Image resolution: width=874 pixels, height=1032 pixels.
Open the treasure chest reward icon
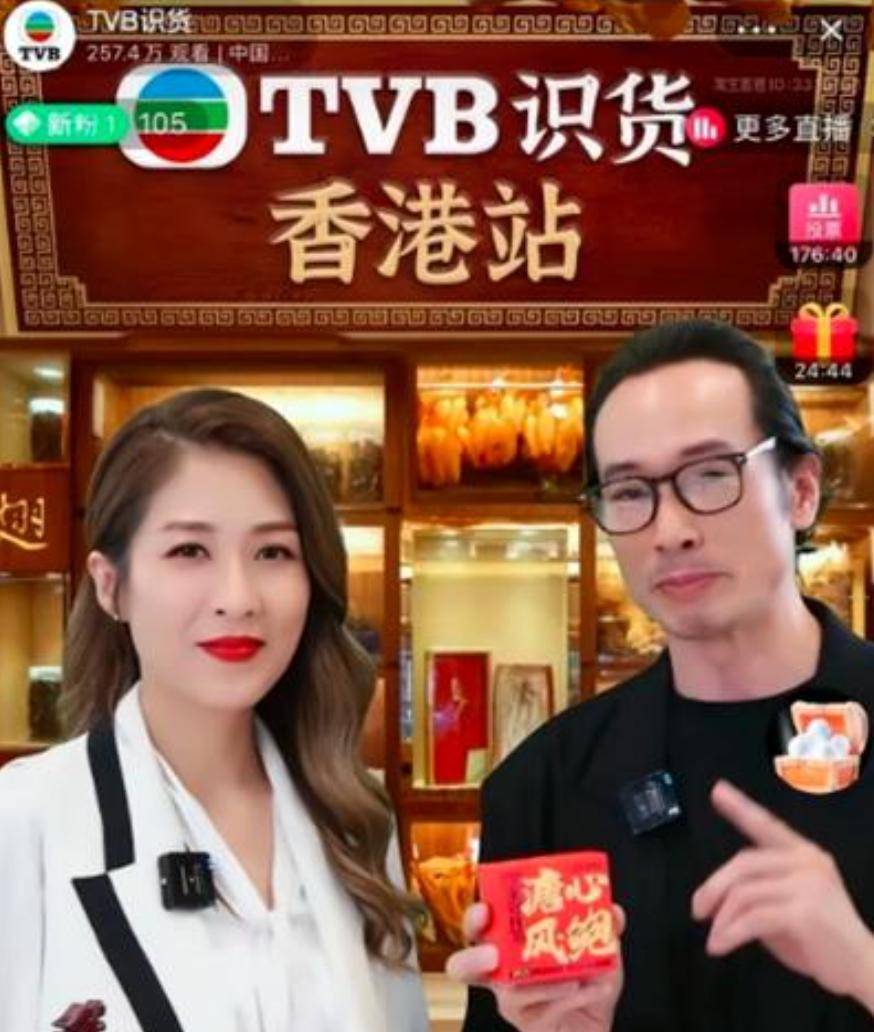click(820, 745)
